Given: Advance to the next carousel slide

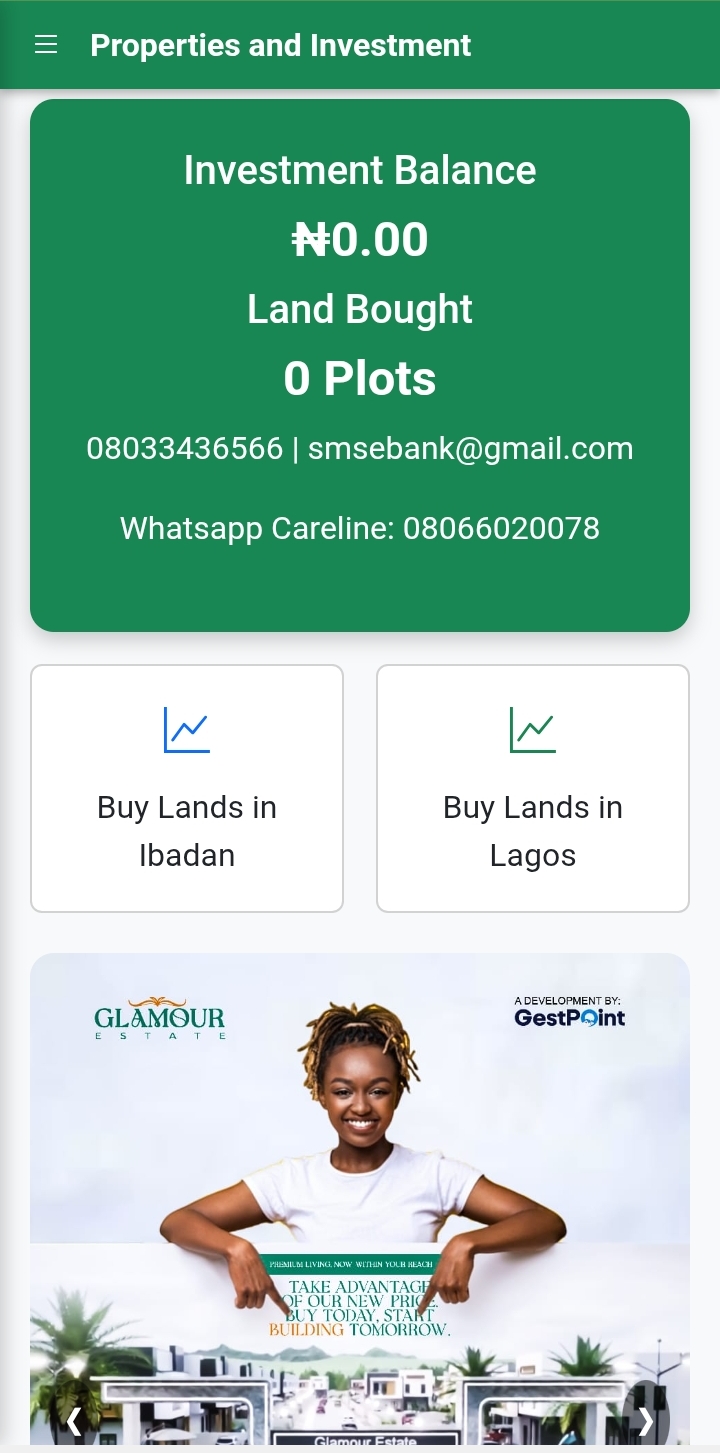Looking at the screenshot, I should pos(645,1420).
